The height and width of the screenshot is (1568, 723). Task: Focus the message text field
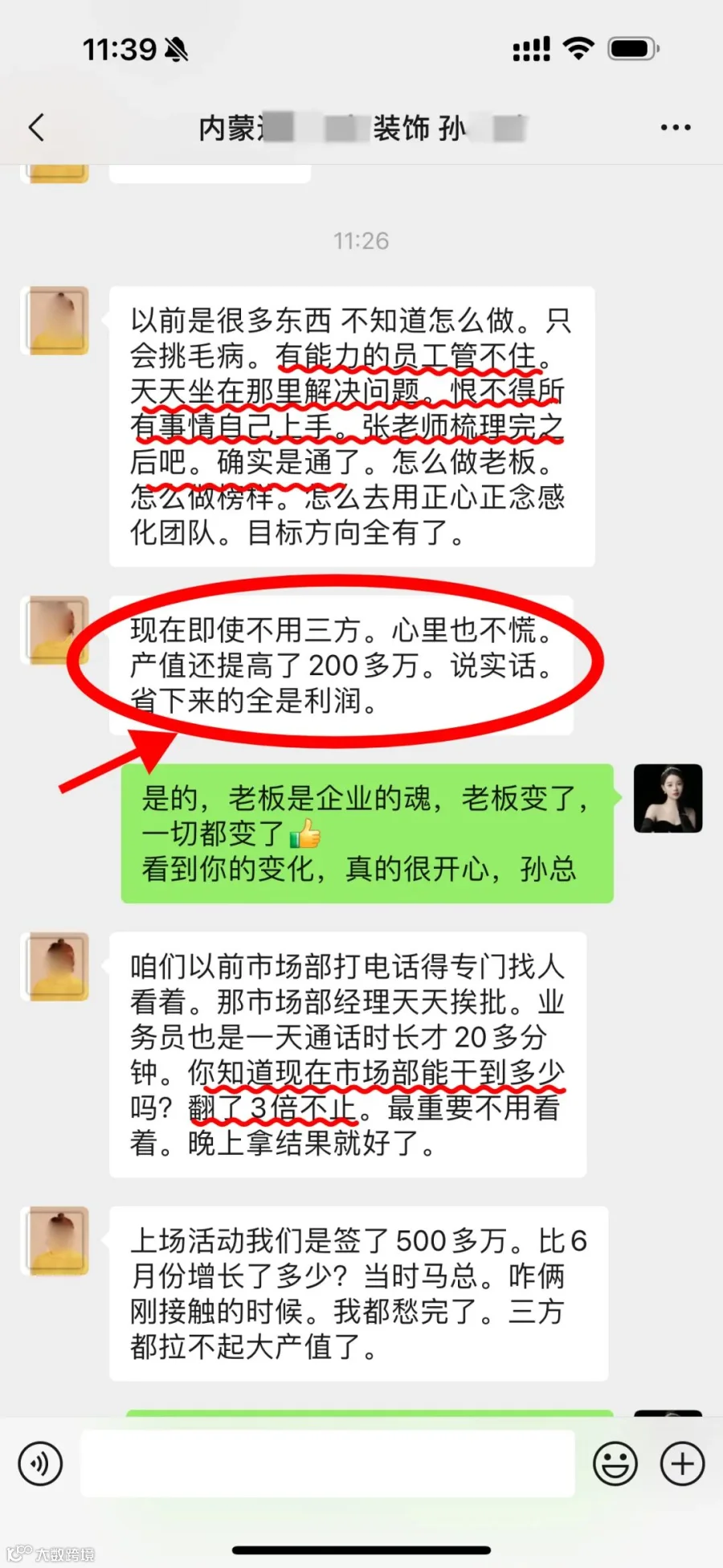[x=328, y=1464]
